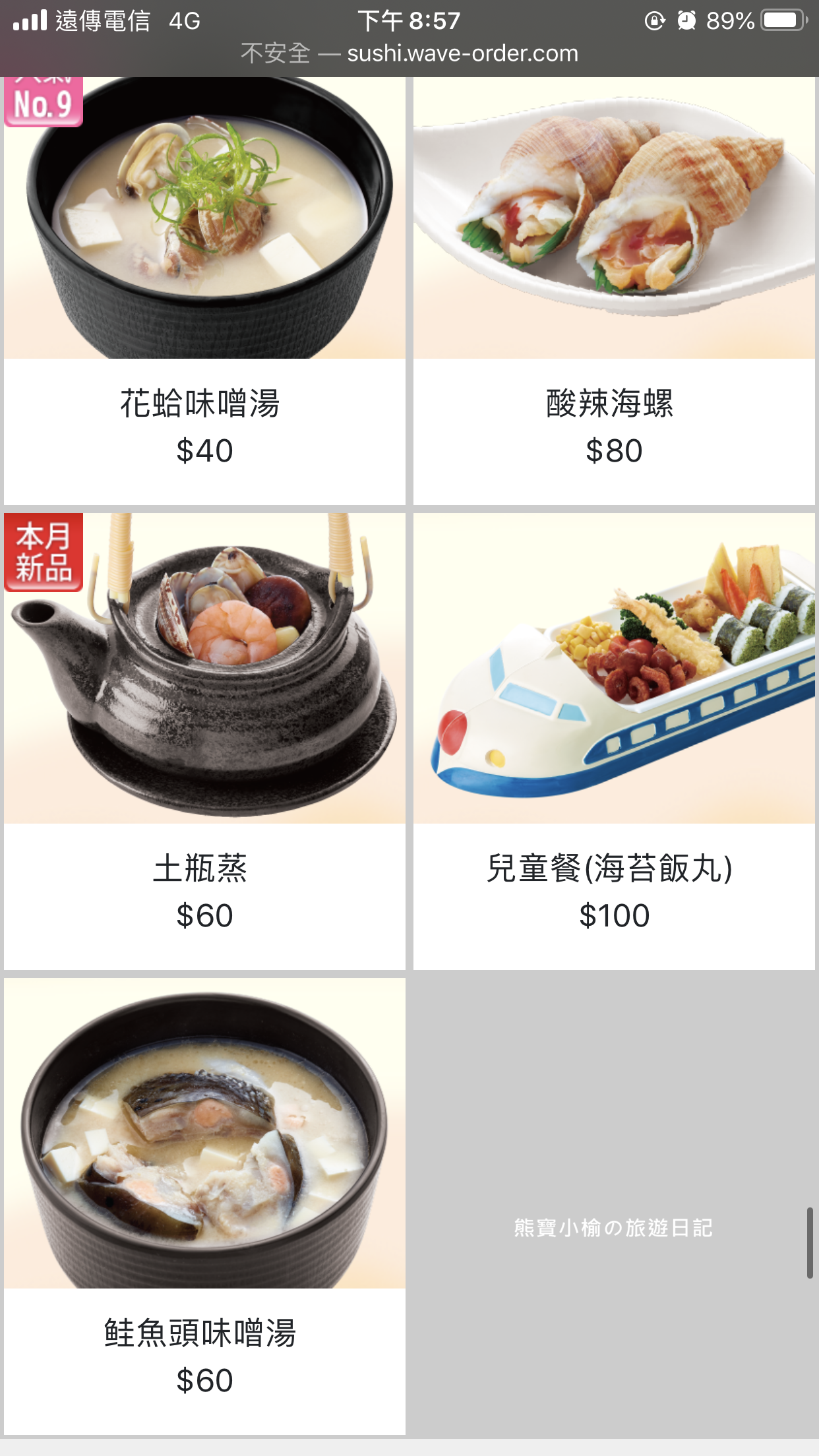Tap the $40 price under 花蛤味噌湯
Viewport: 819px width, 1456px height.
204,450
